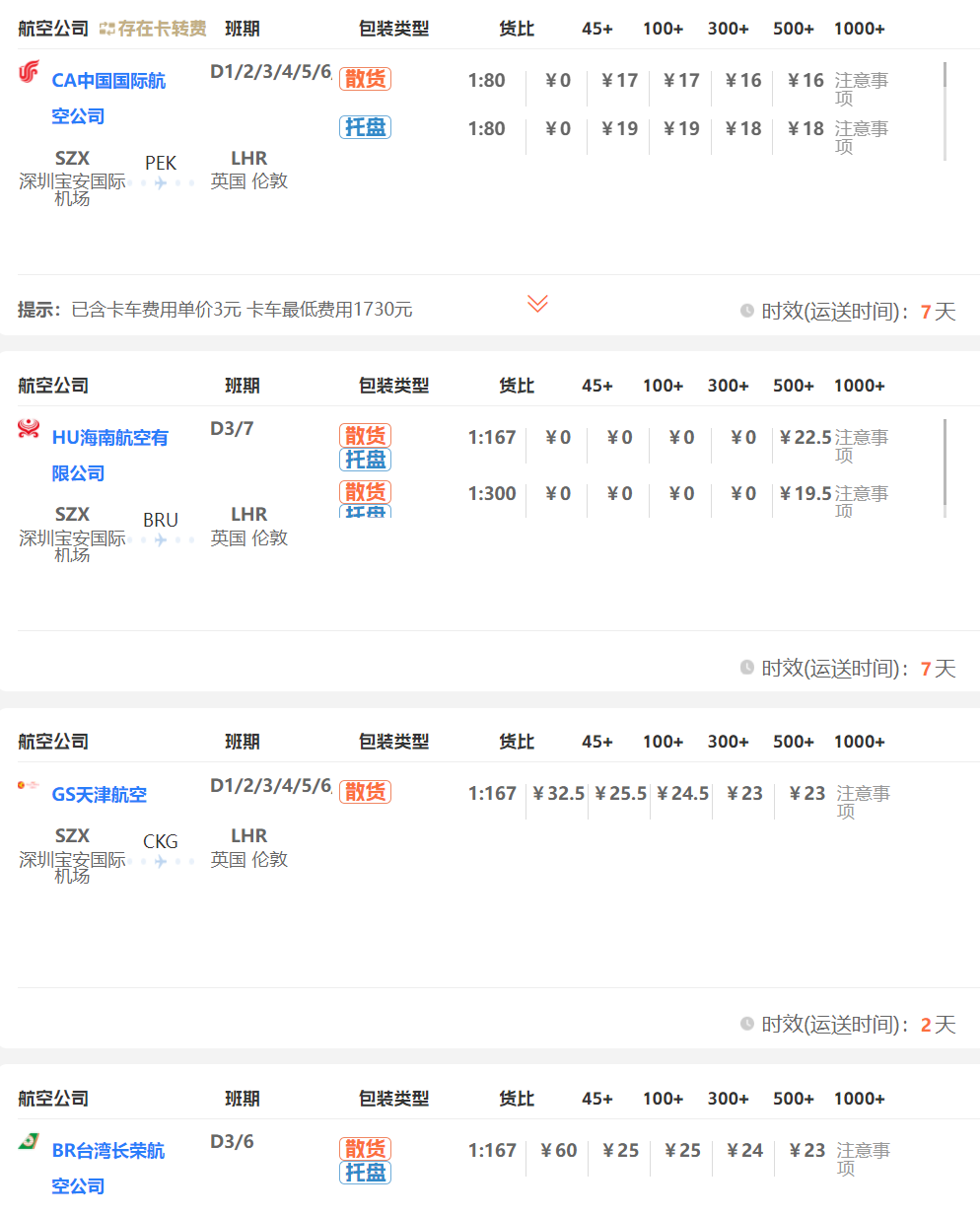Open GS天津航空 airline link
This screenshot has width=980, height=1216.
[99, 794]
